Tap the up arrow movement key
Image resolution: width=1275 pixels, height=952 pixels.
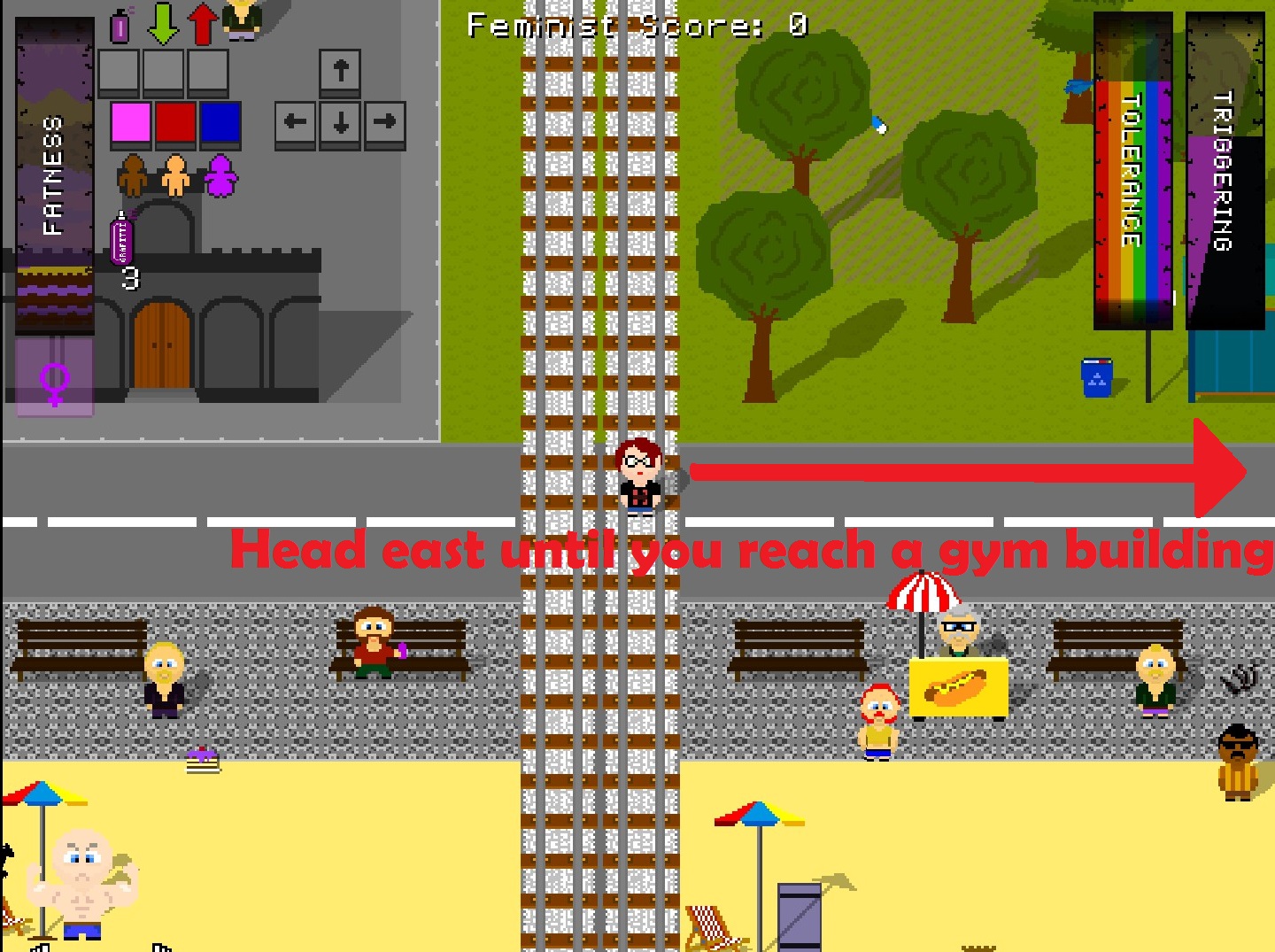pyautogui.click(x=340, y=72)
